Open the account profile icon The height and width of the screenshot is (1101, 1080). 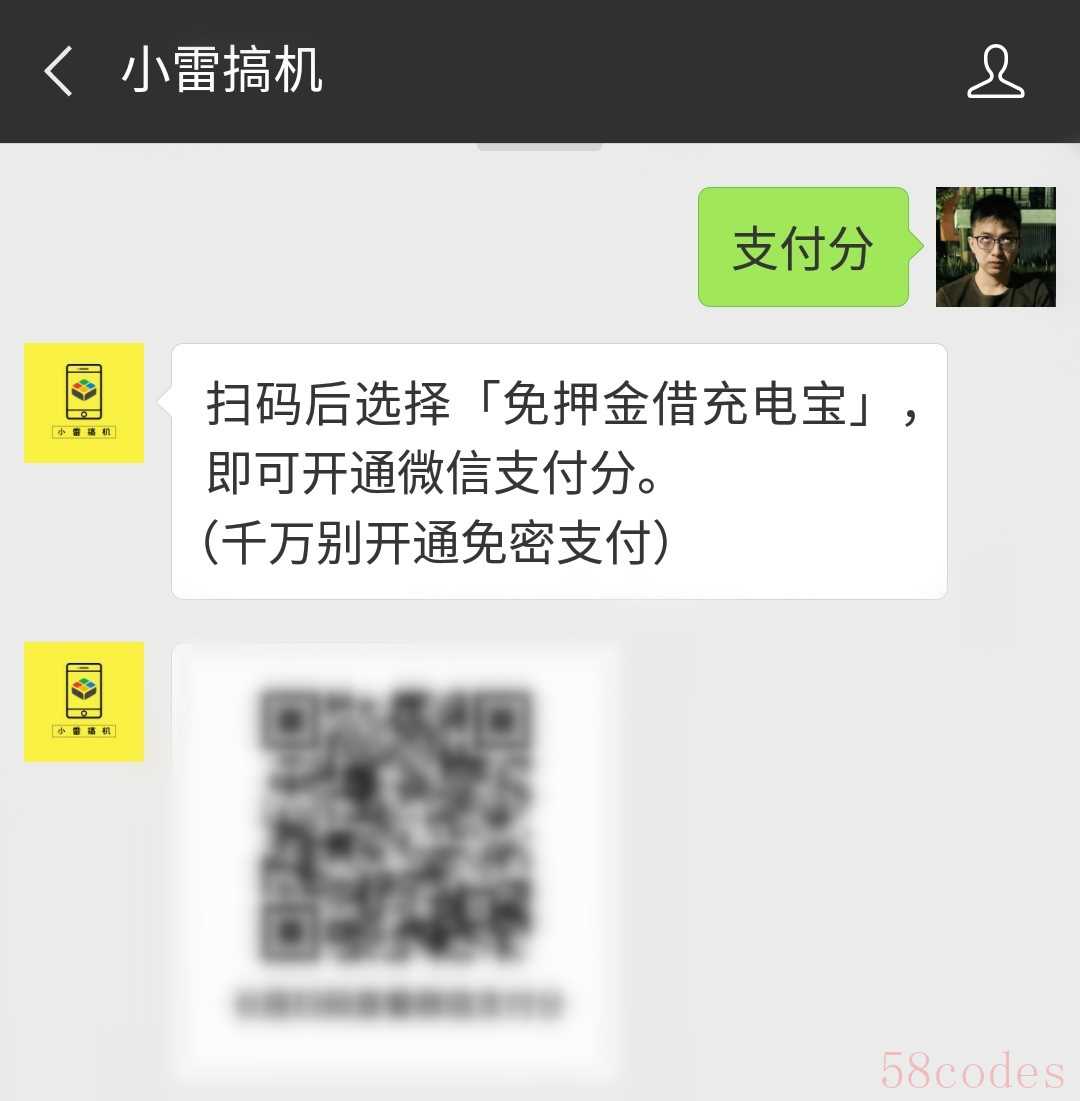(x=996, y=72)
